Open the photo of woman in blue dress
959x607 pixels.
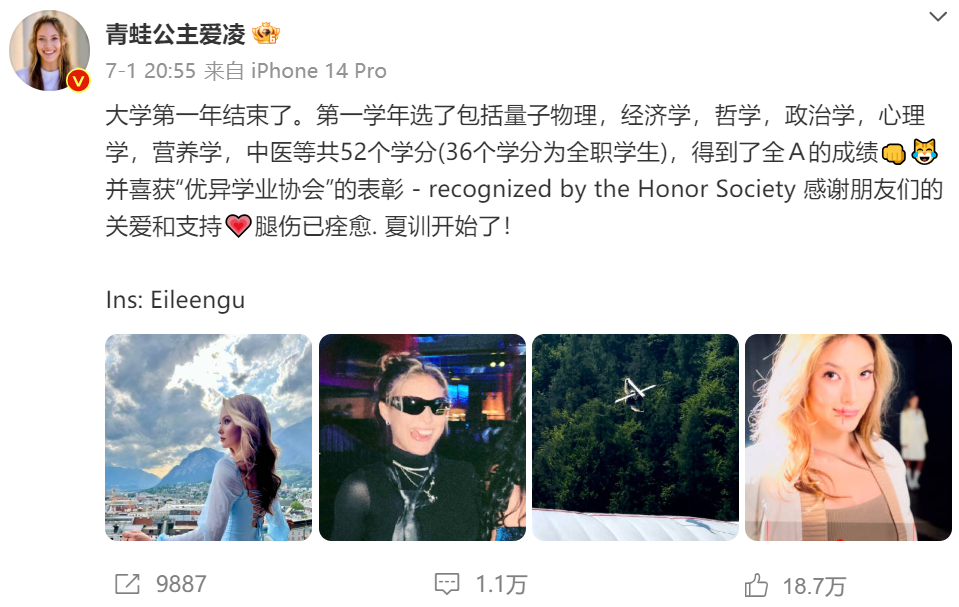pos(208,437)
